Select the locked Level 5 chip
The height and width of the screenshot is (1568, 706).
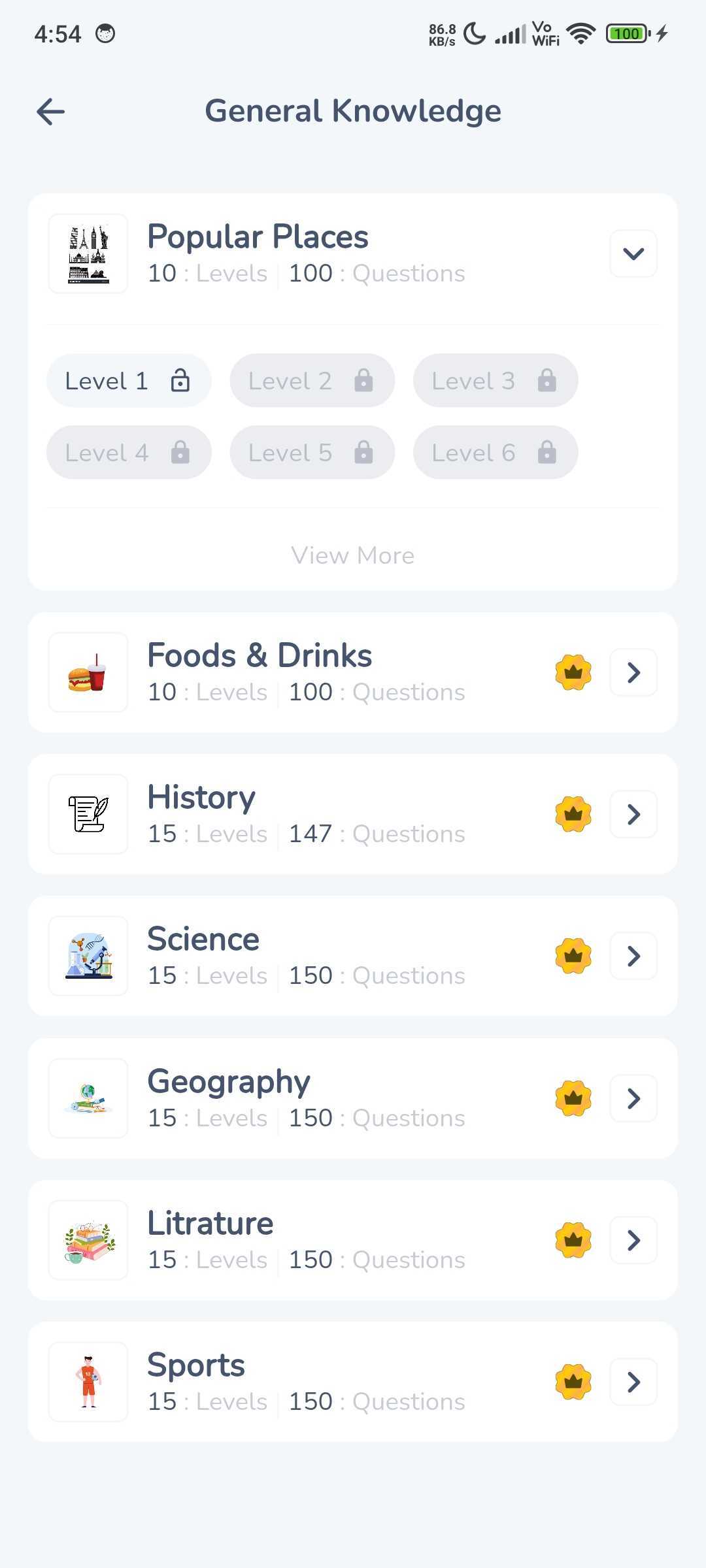312,453
